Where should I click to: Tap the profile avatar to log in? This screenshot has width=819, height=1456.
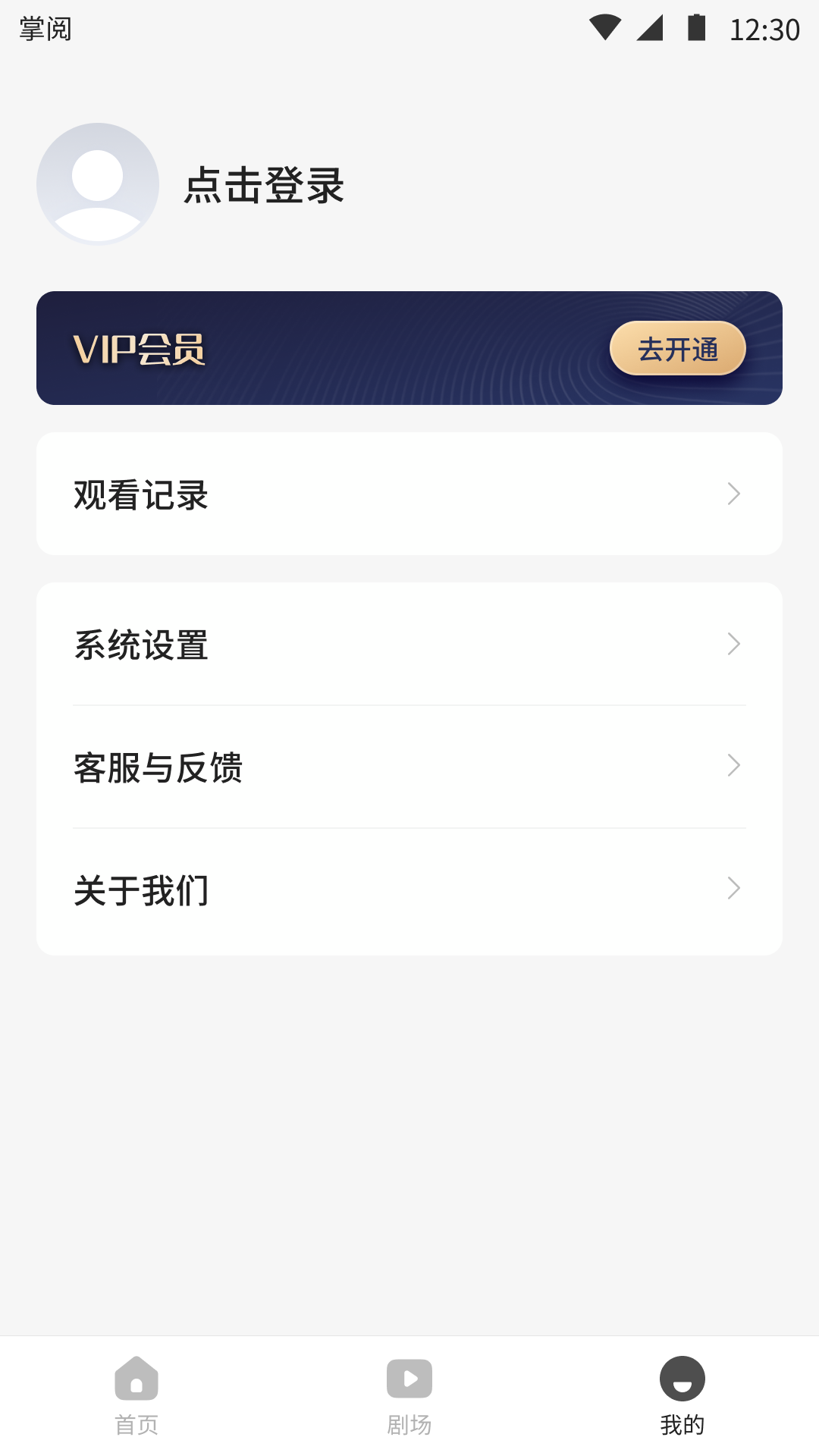click(x=98, y=184)
